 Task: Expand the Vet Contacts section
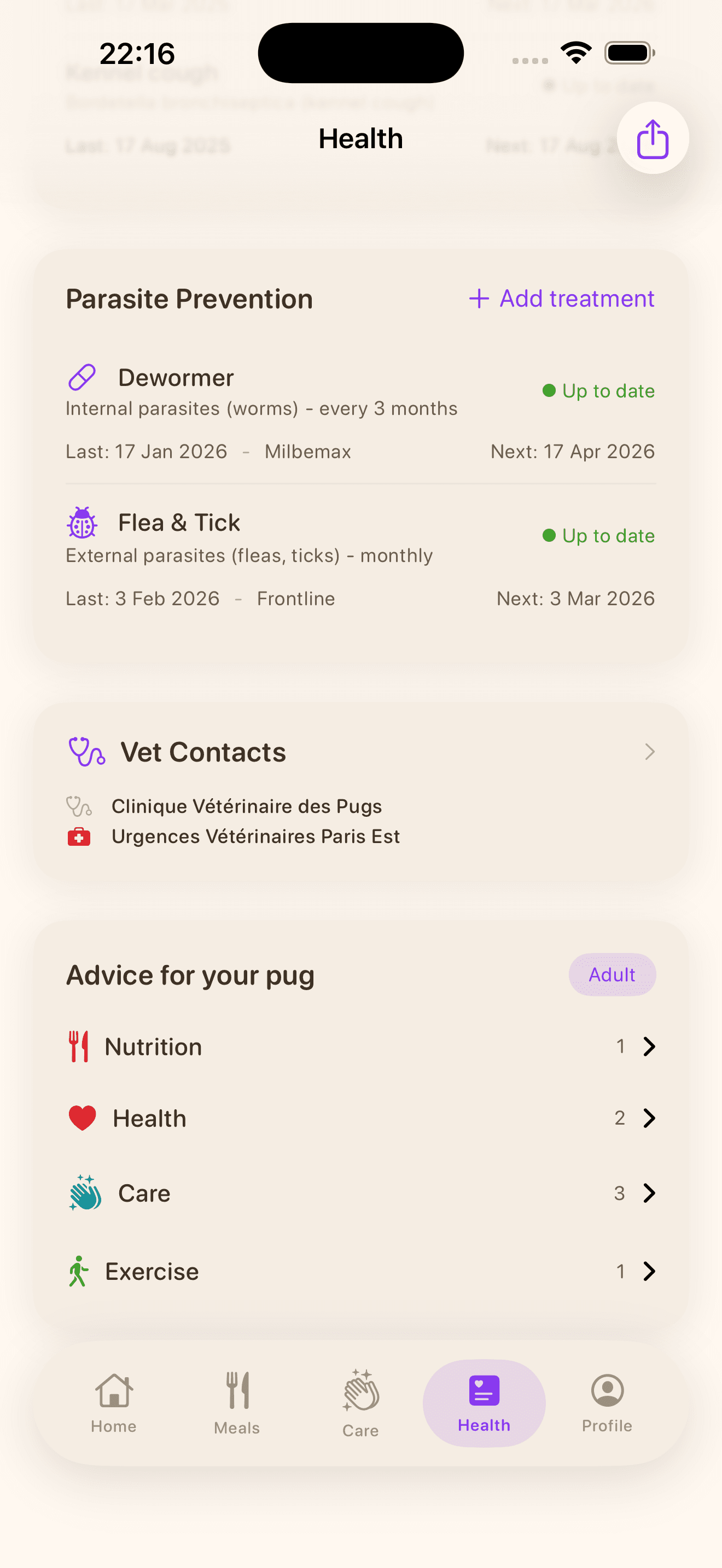pyautogui.click(x=650, y=752)
